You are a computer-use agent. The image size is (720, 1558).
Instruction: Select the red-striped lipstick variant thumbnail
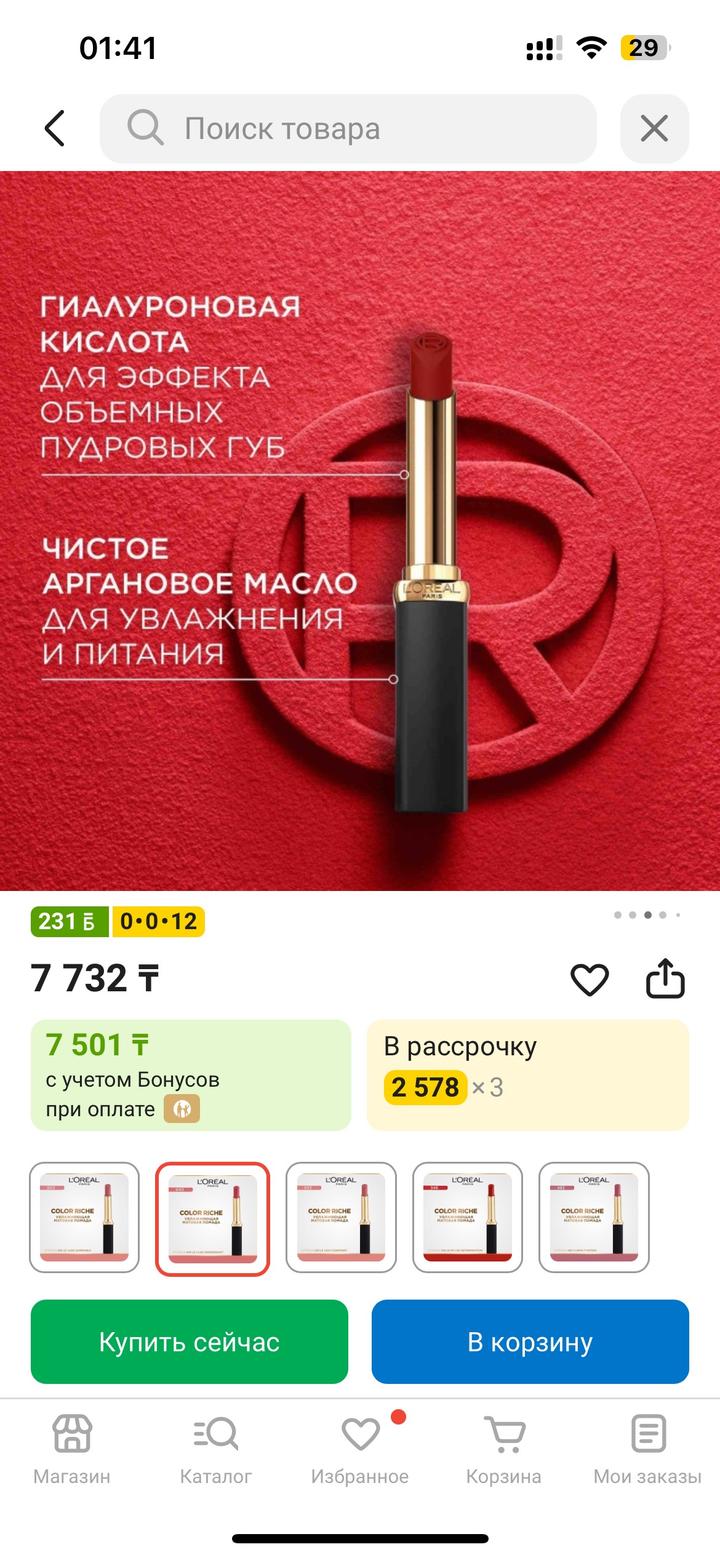(467, 1217)
